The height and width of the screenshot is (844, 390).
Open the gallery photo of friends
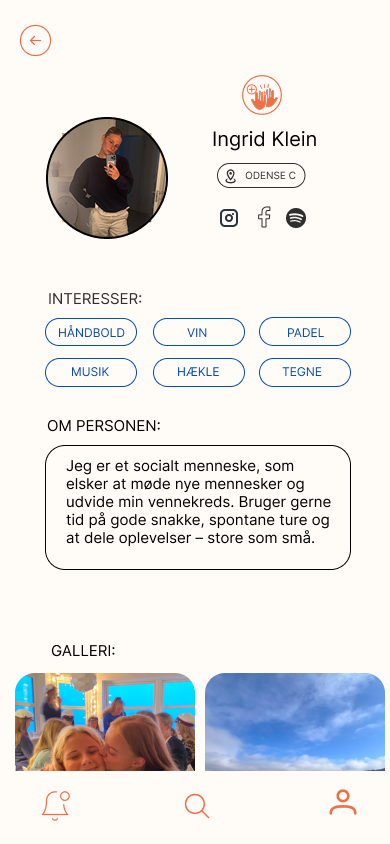(x=105, y=722)
